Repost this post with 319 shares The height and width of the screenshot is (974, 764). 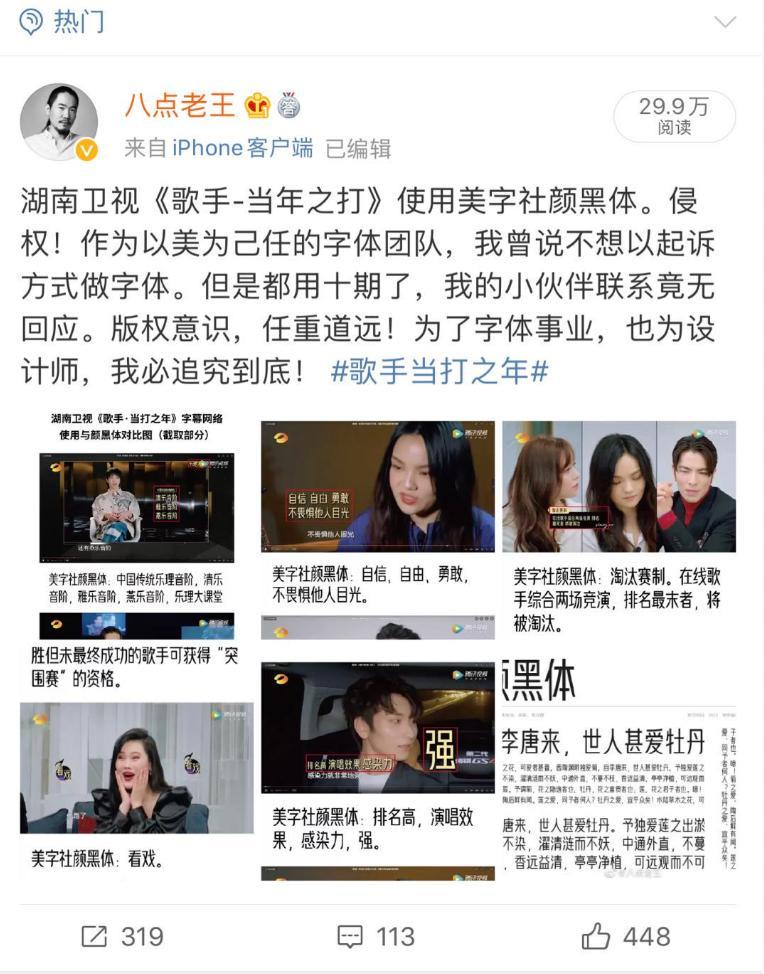[122, 936]
